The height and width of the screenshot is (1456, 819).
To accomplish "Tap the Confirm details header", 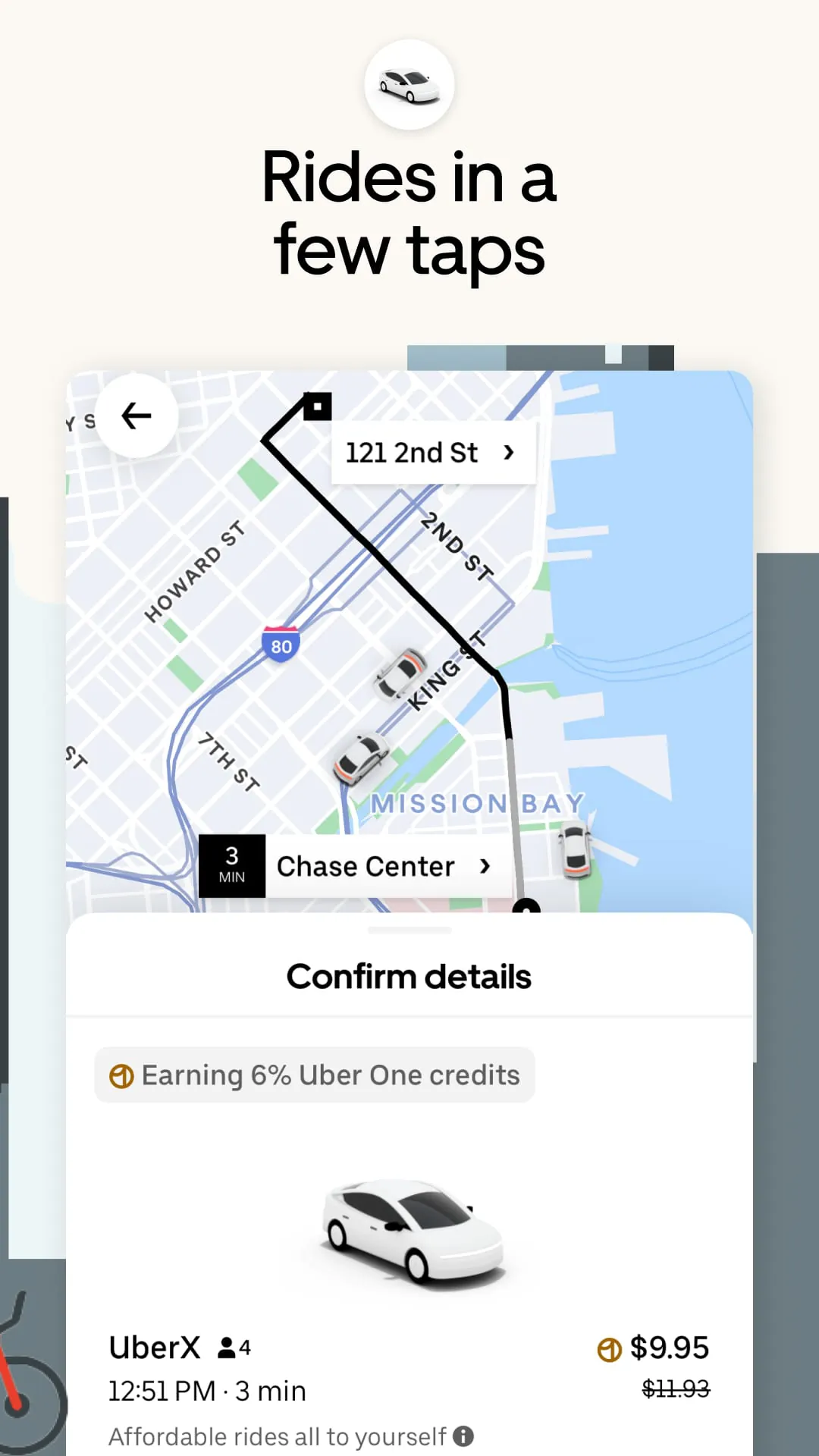I will coord(409,976).
